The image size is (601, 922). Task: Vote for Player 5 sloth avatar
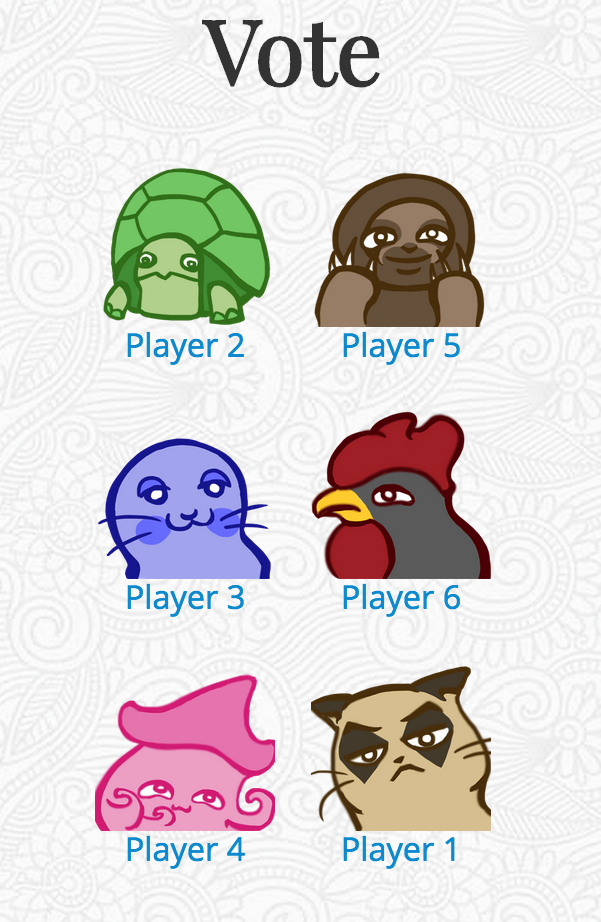pyautogui.click(x=401, y=252)
